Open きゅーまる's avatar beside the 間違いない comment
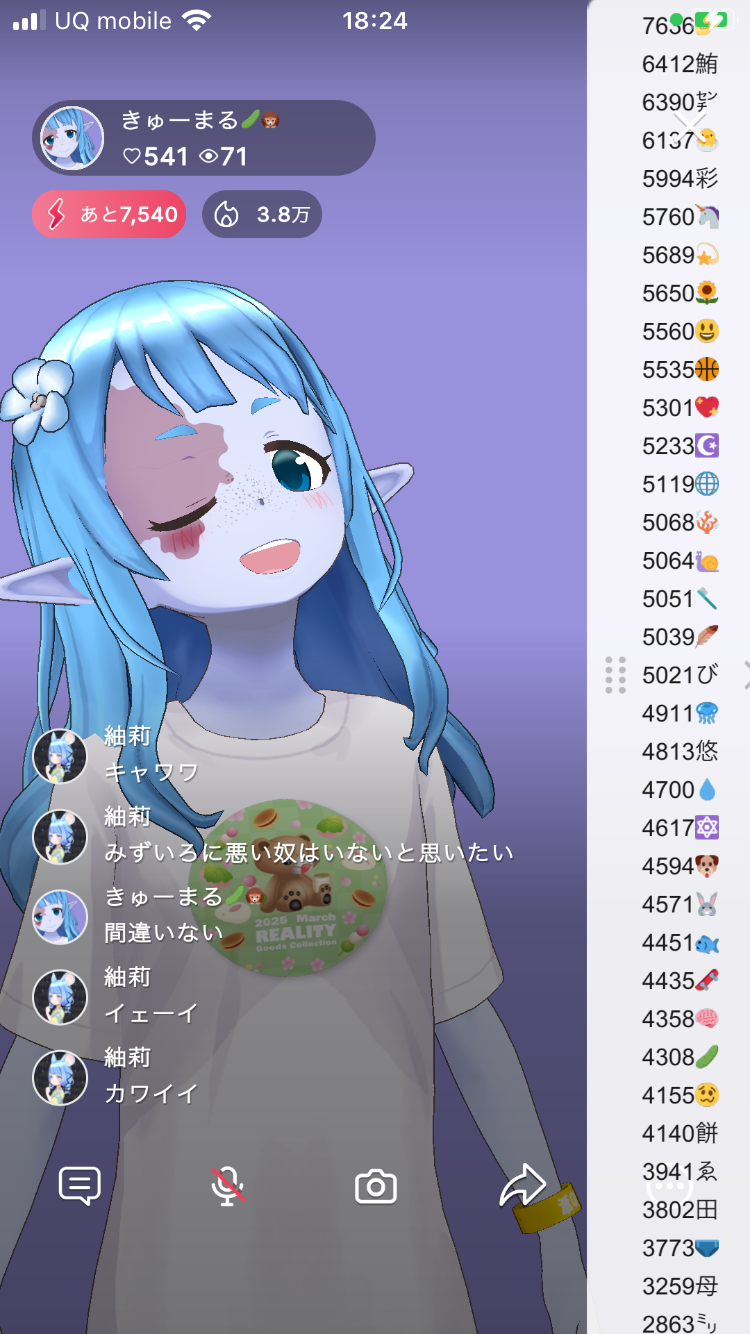This screenshot has height=1334, width=750. tap(61, 916)
